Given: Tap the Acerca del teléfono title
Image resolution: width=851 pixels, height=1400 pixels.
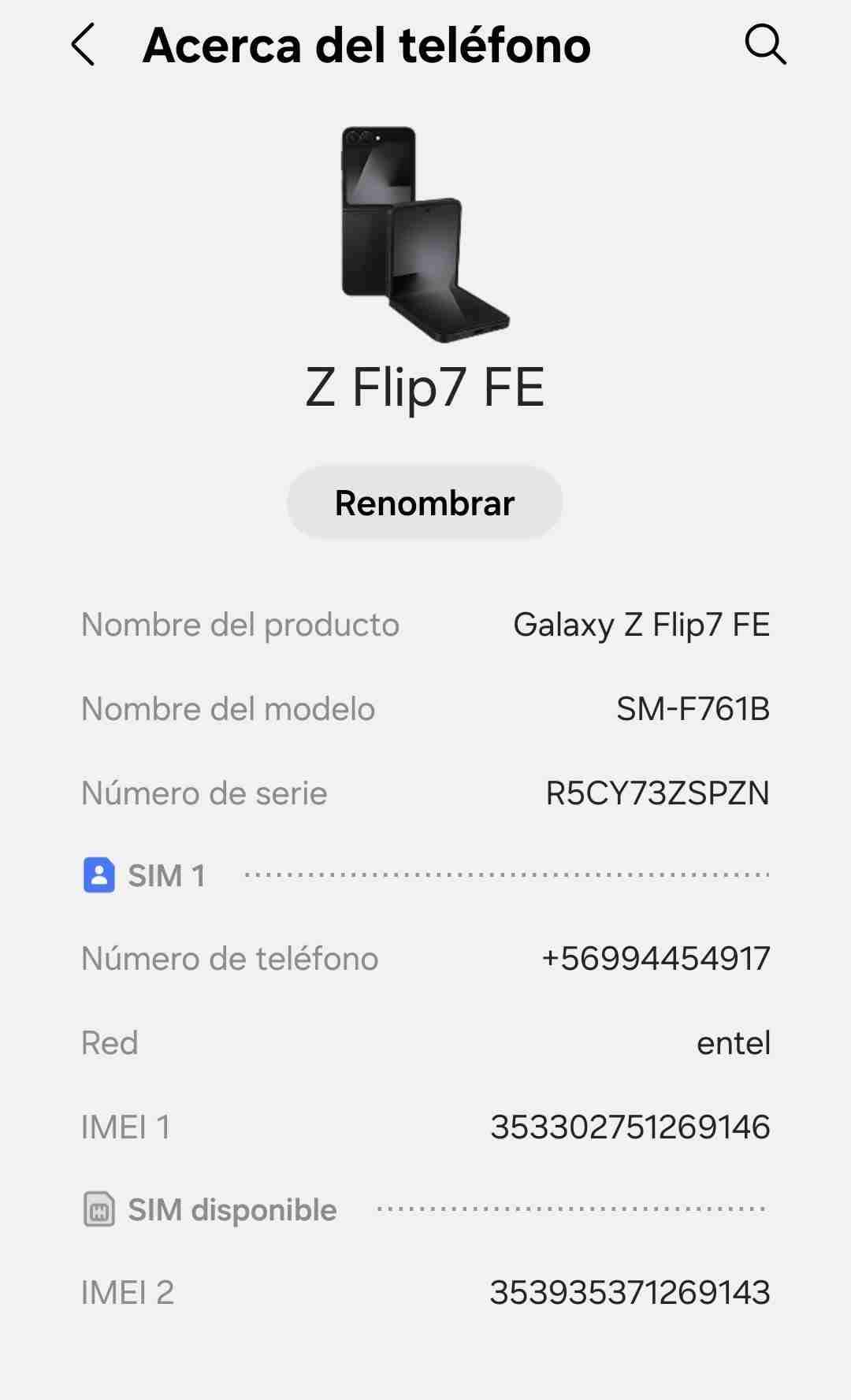Looking at the screenshot, I should 366,45.
